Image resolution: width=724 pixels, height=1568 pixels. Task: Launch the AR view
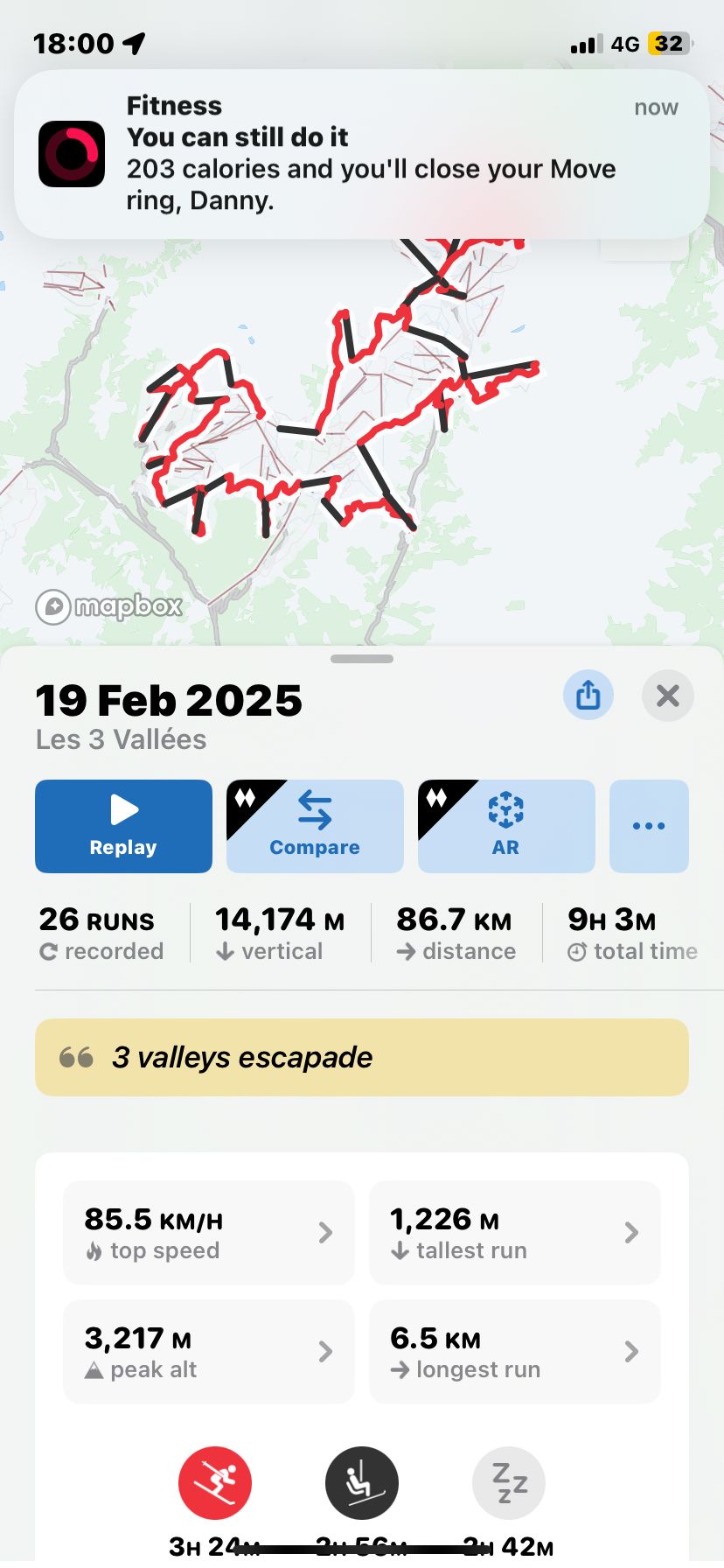click(506, 826)
